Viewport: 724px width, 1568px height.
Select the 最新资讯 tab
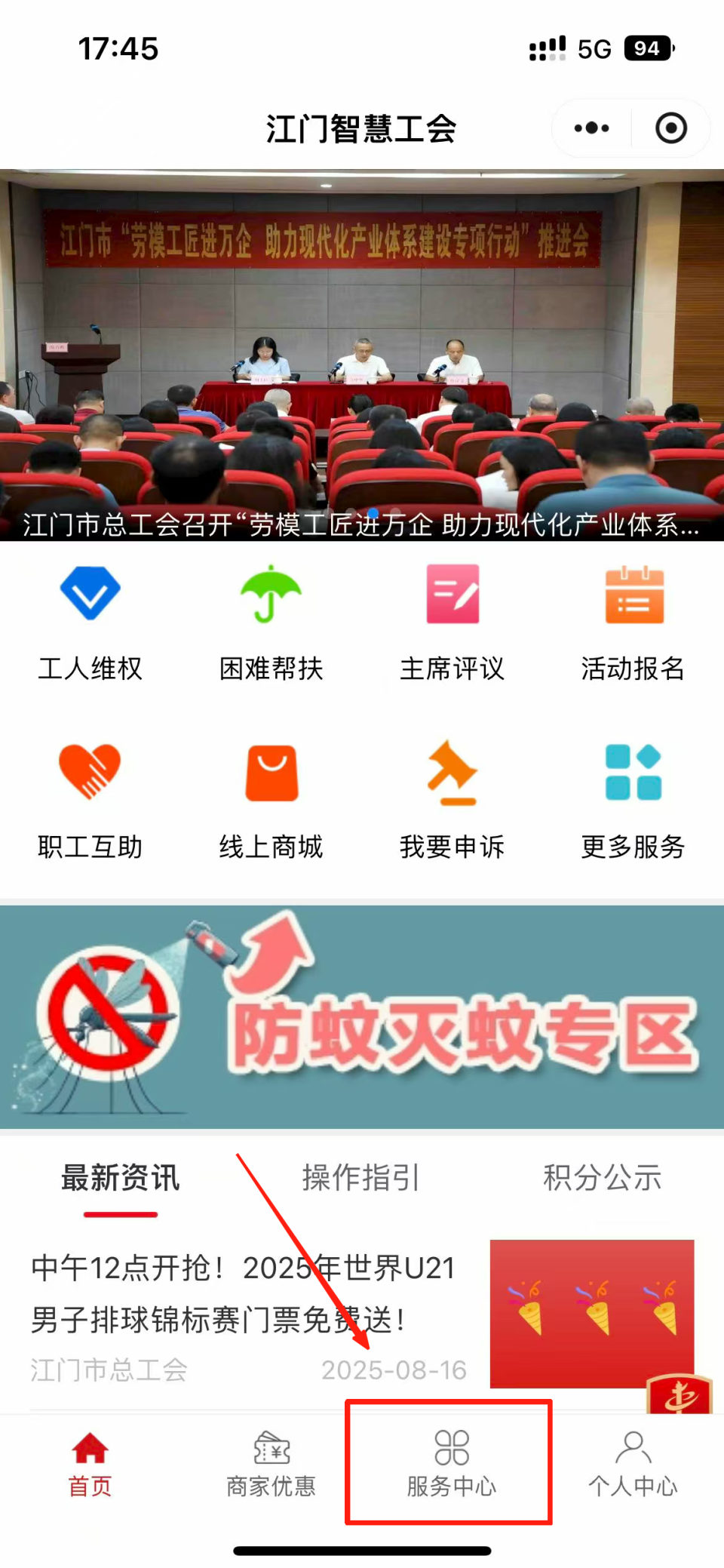121,1179
